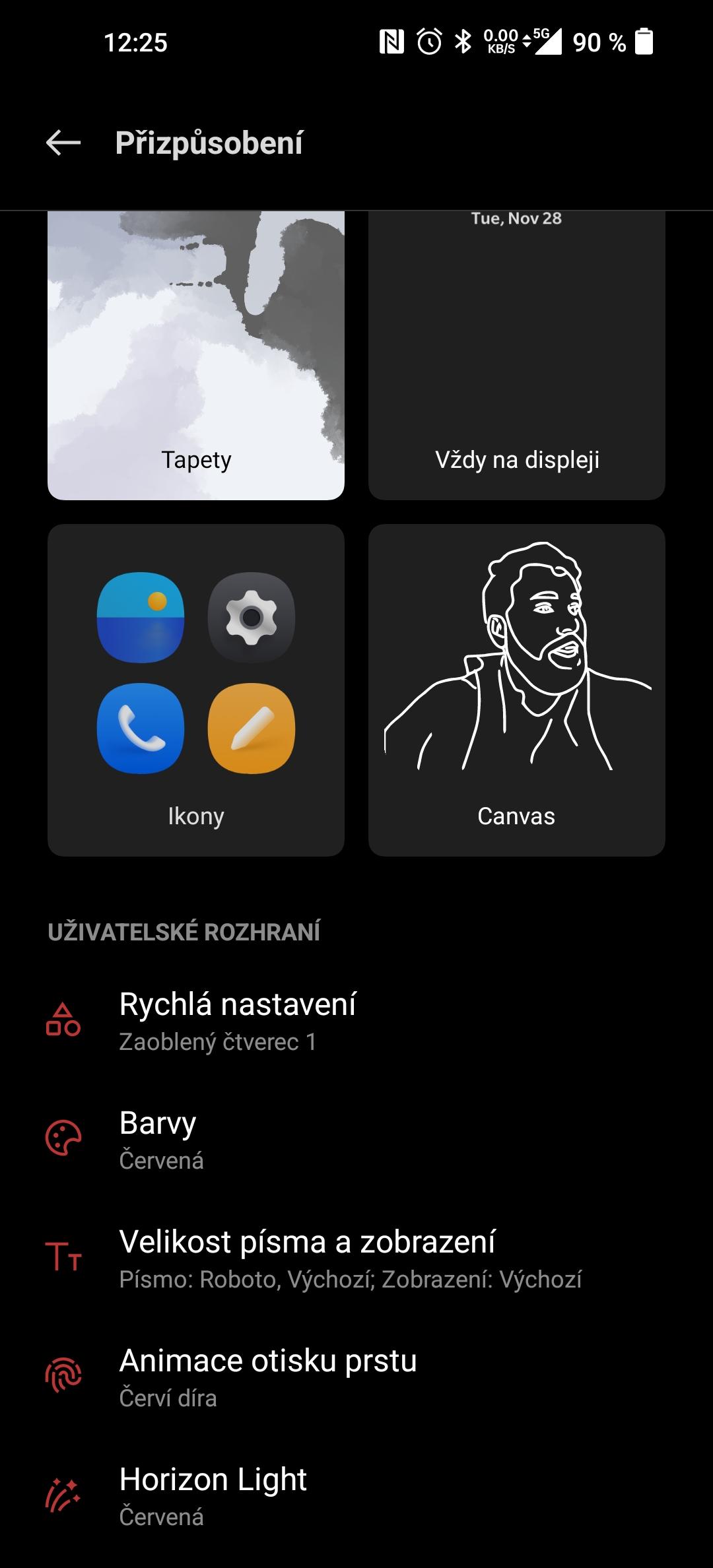This screenshot has width=713, height=1568.
Task: Open the Ikony card
Action: (196, 690)
